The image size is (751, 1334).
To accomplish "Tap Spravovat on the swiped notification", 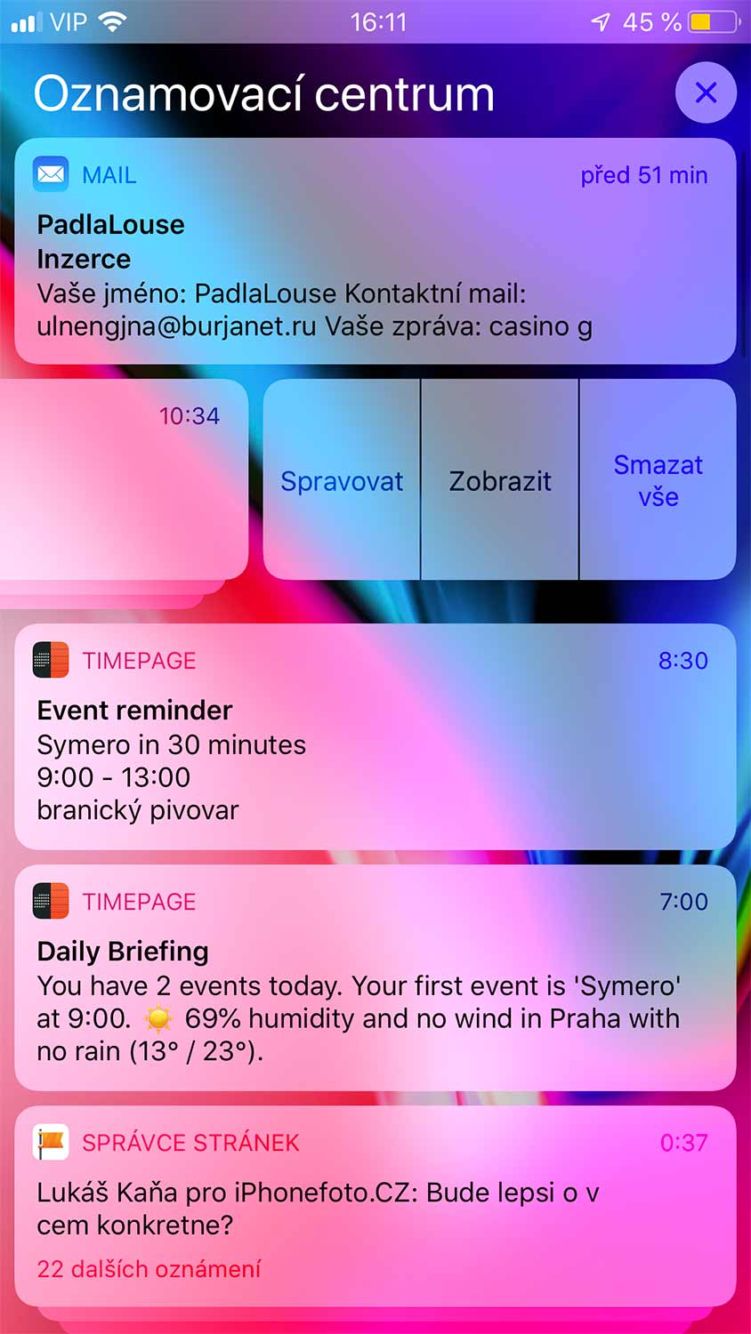I will click(342, 480).
